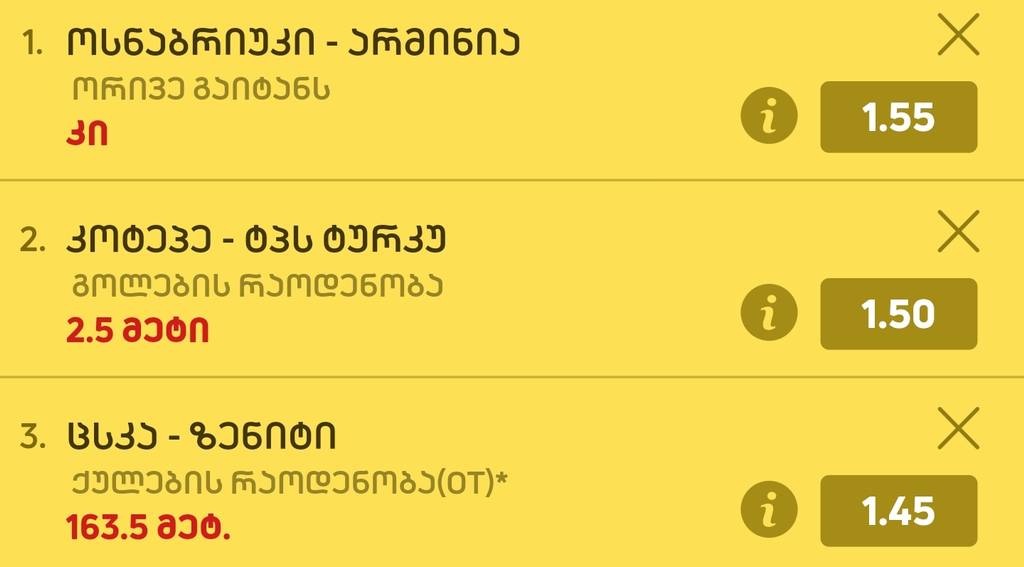The width and height of the screenshot is (1024, 567).
Task: Remove the ცსკა - ზენიტი bet
Action: coord(959,430)
